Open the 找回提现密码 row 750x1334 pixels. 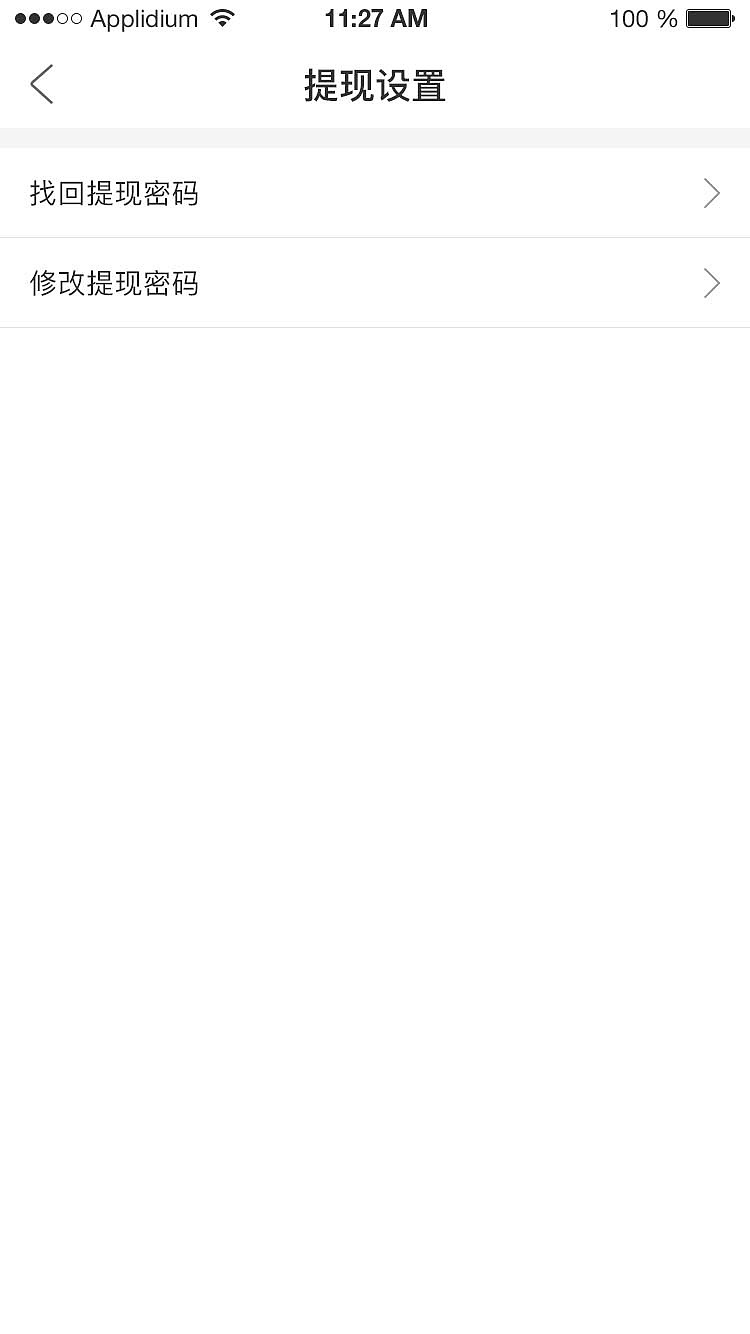[x=374, y=193]
